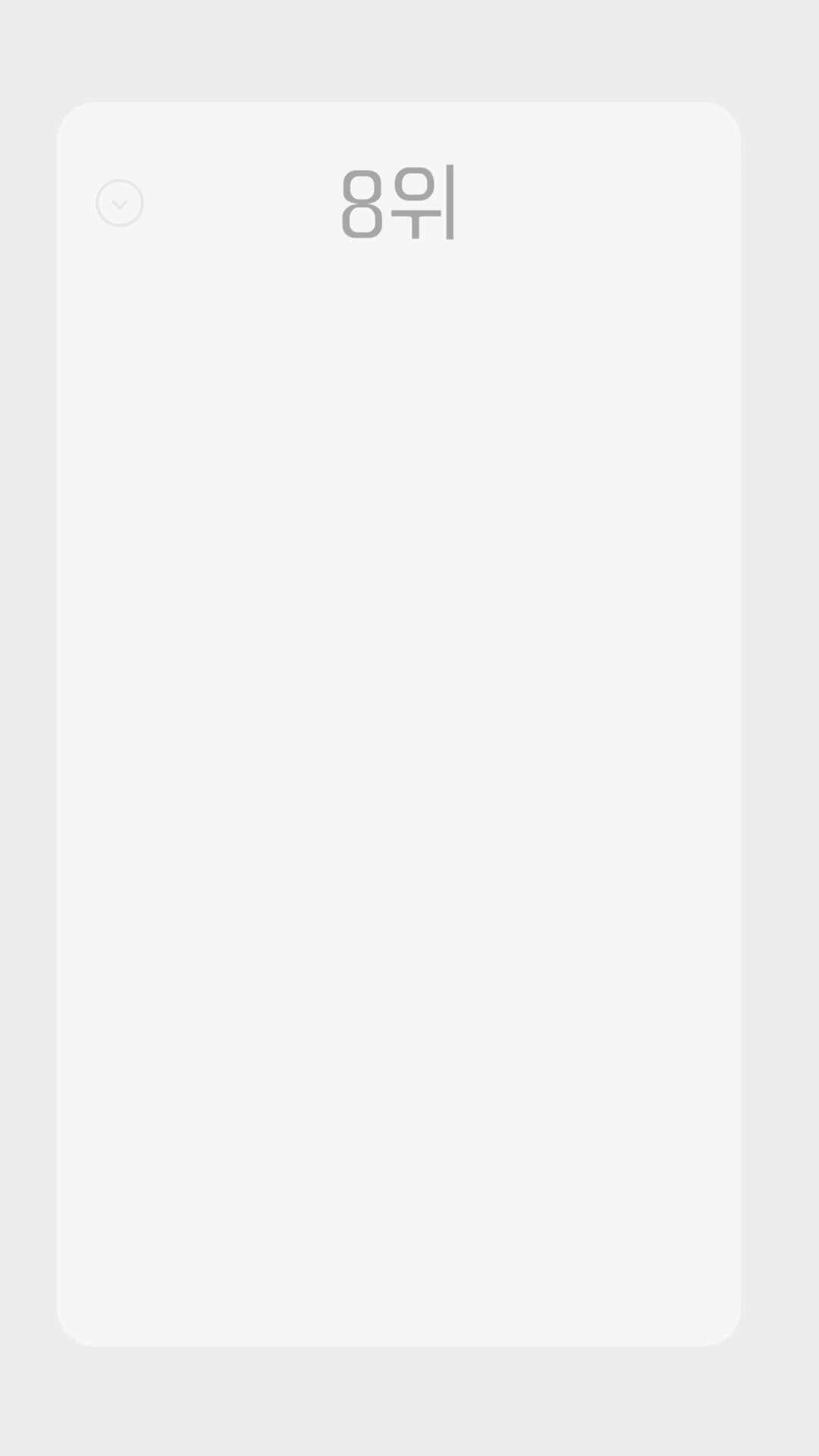This screenshot has width=819, height=1456.
Task: Collapse the card with the down-chevron icon
Action: 120,203
